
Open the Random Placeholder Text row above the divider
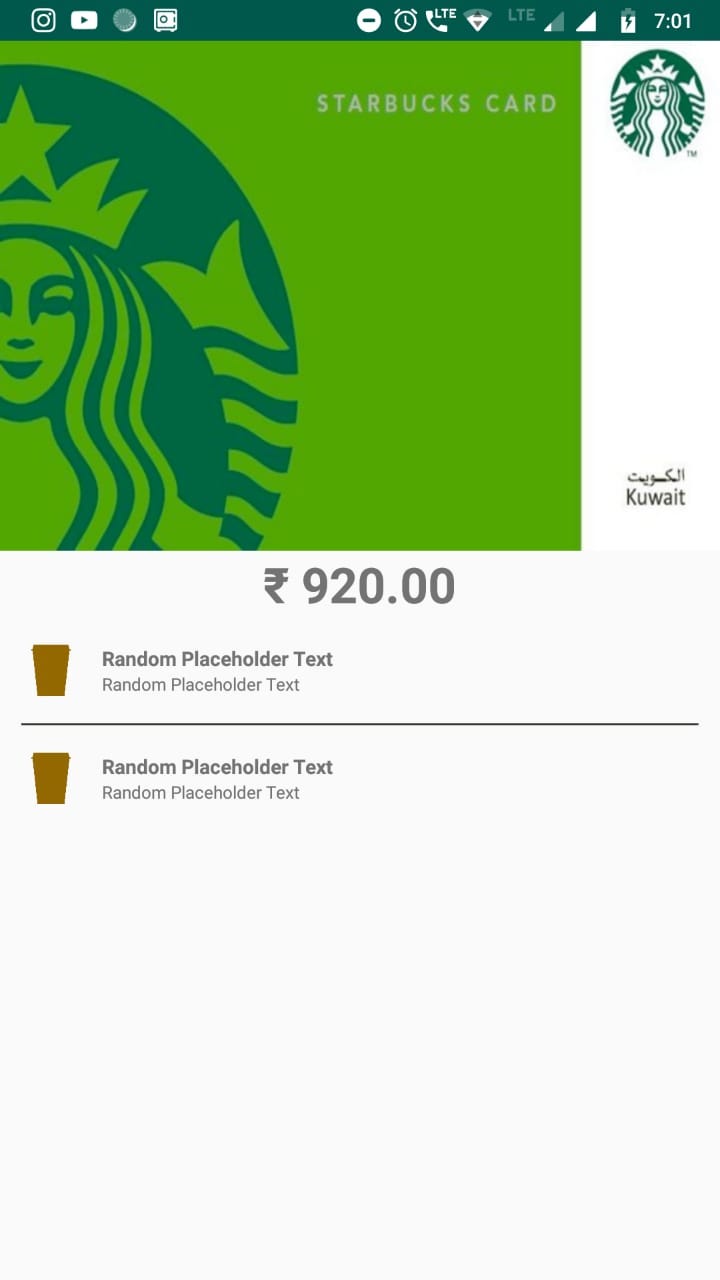[360, 671]
